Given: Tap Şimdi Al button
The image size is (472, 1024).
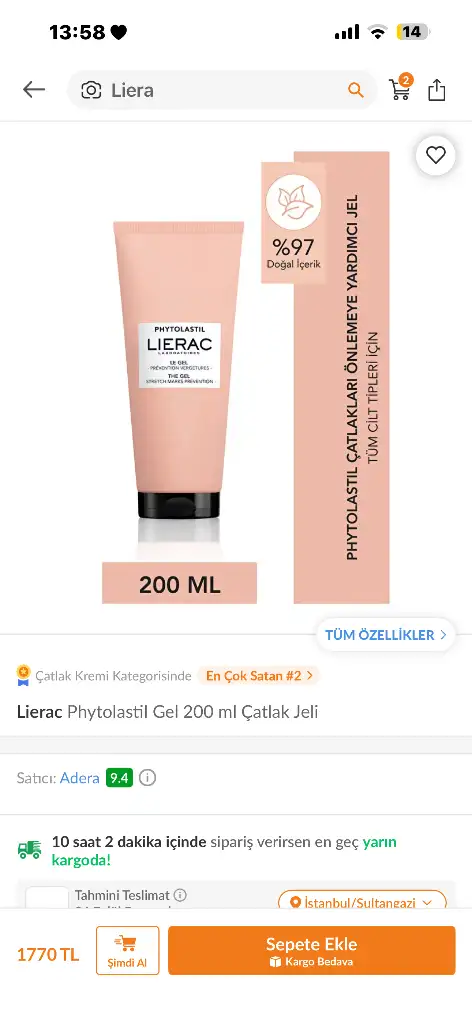Looking at the screenshot, I should tap(127, 950).
